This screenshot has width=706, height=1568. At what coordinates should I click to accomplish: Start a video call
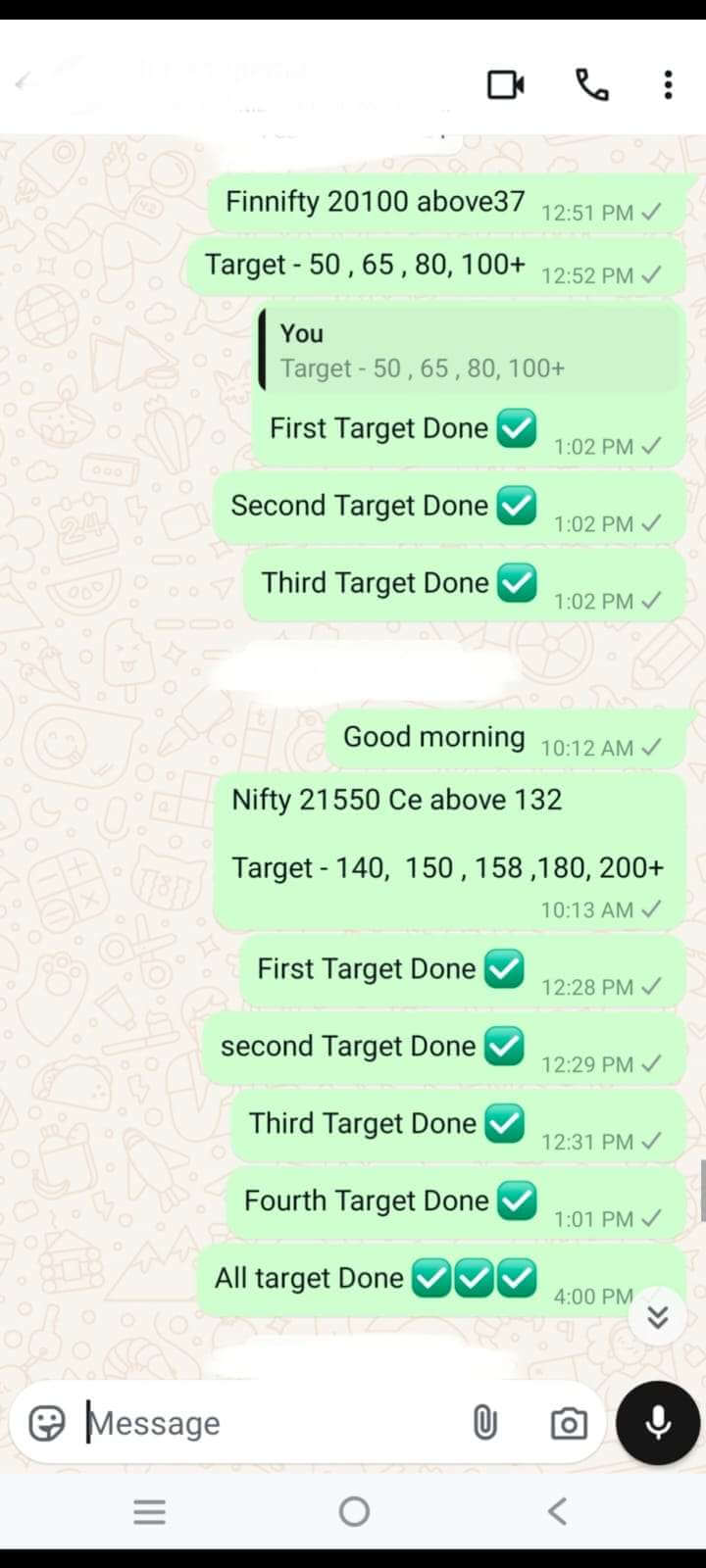click(x=506, y=85)
